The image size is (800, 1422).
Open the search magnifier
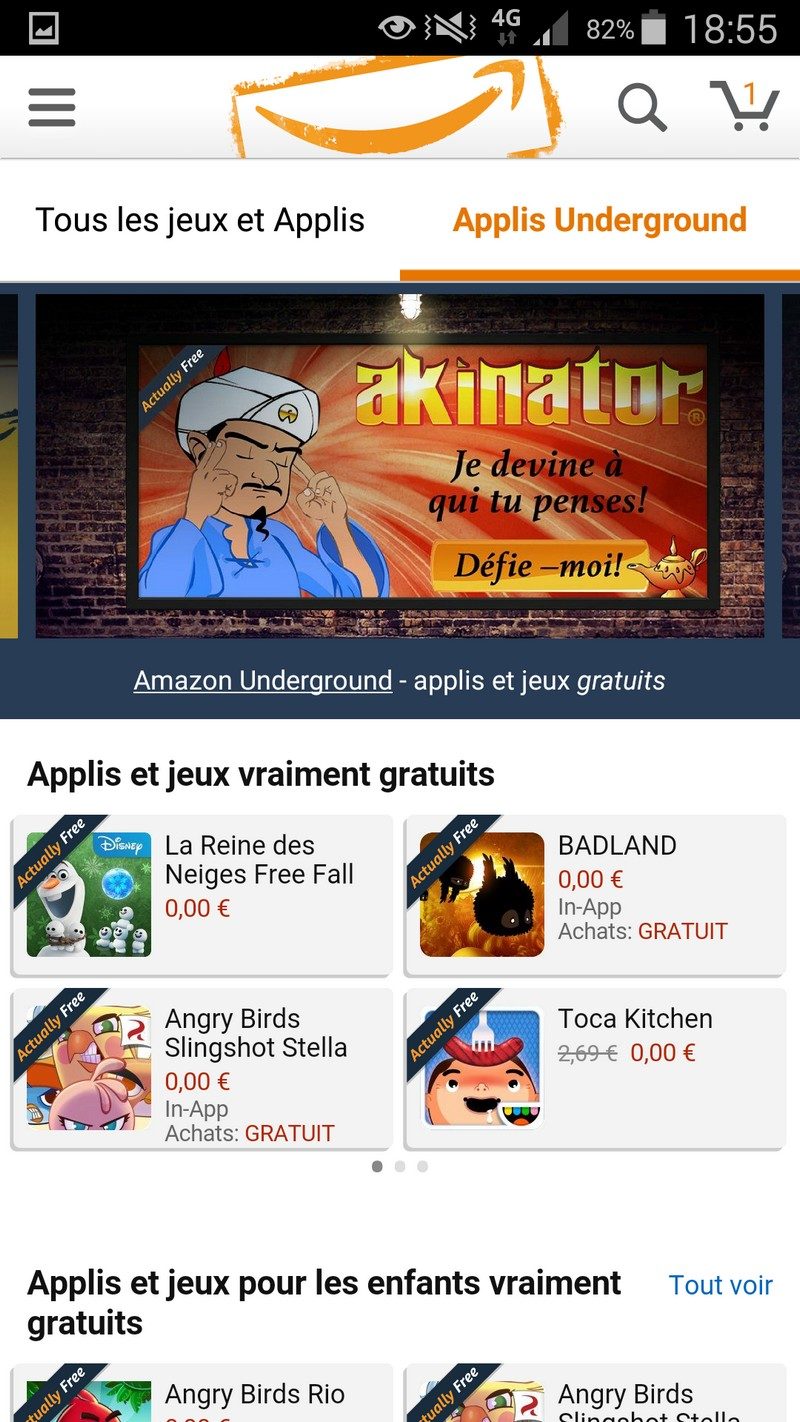641,107
